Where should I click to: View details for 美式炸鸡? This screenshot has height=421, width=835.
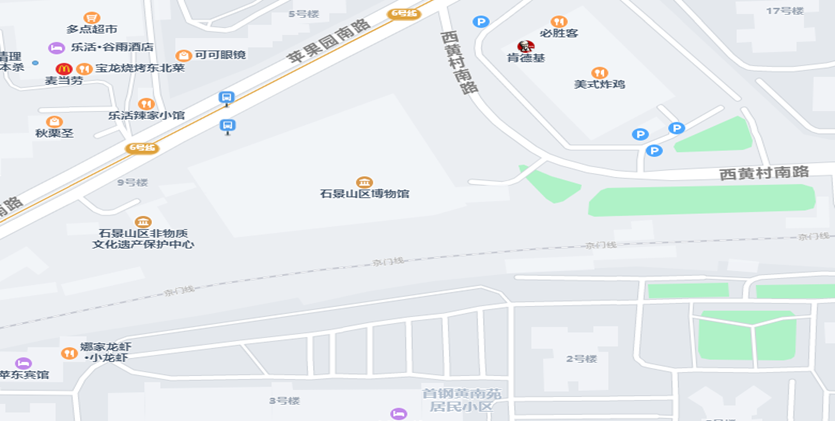(x=599, y=72)
